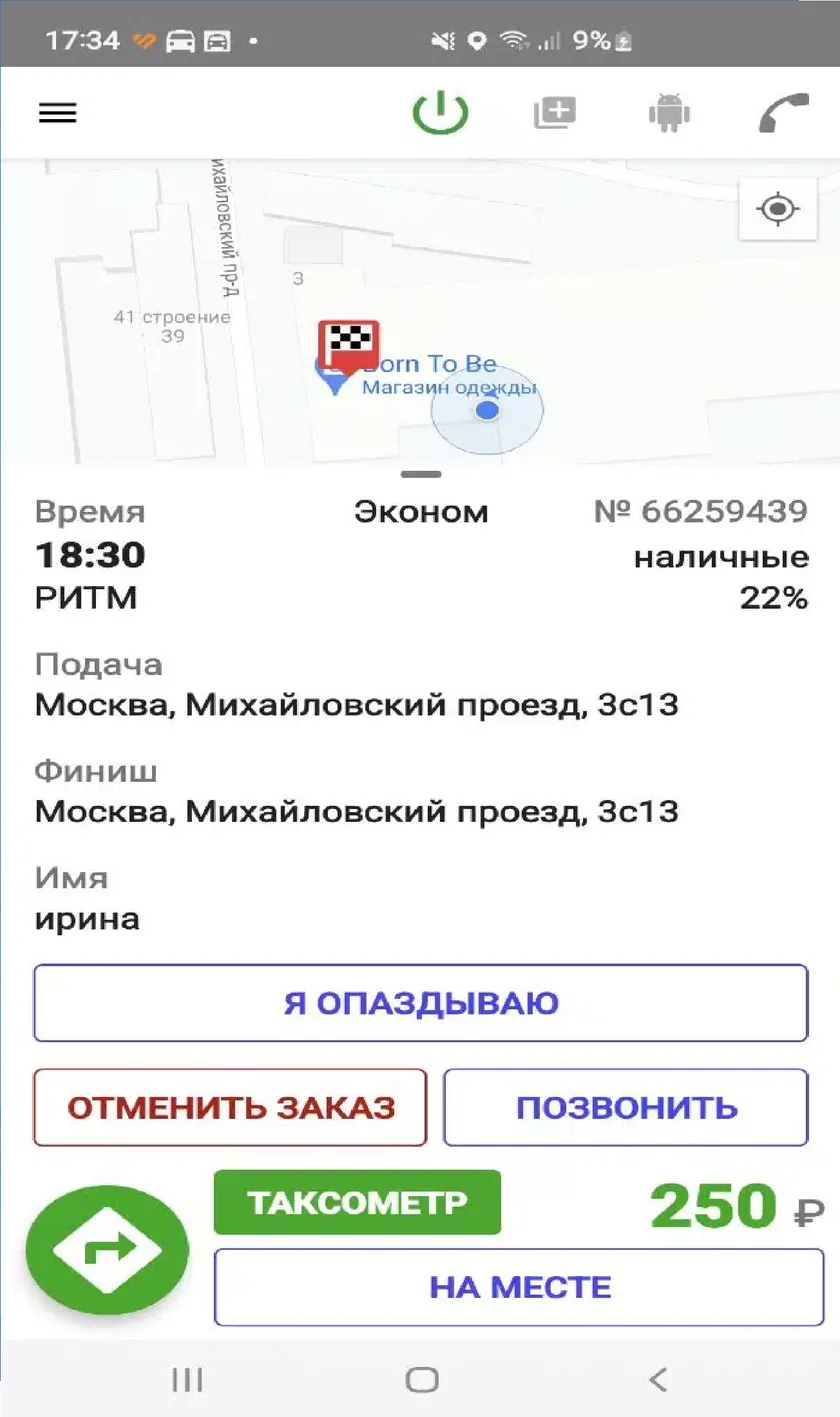Image resolution: width=840 pixels, height=1417 pixels.
Task: Tap the Android robot icon
Action: (669, 113)
